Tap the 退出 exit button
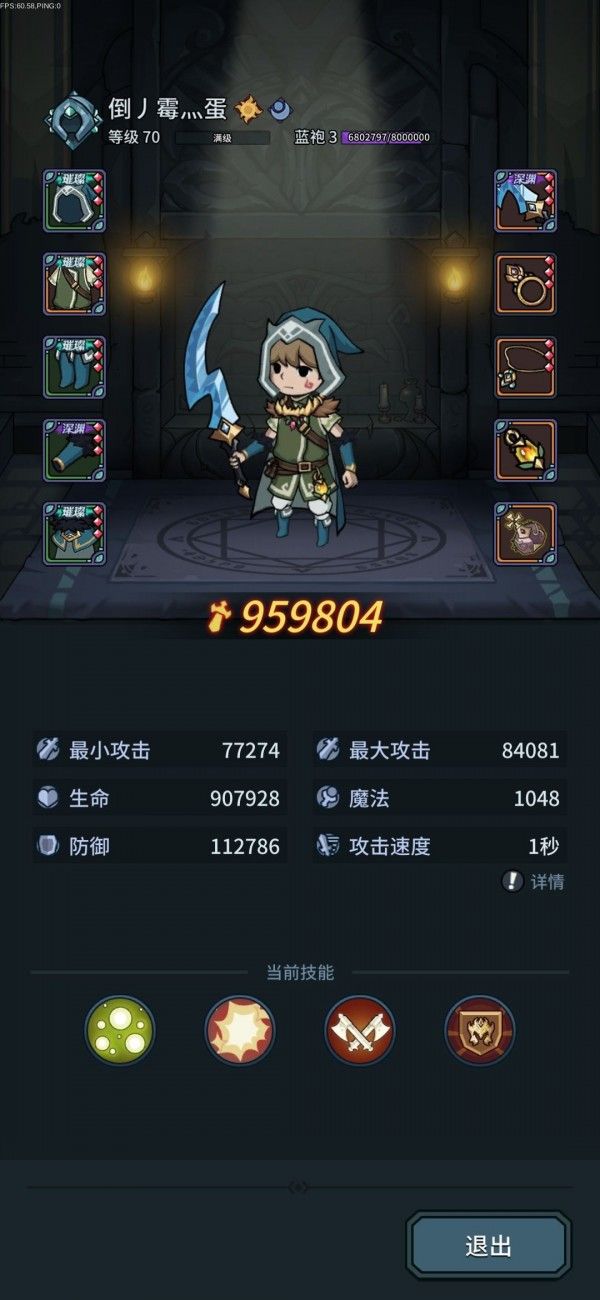 point(488,1245)
